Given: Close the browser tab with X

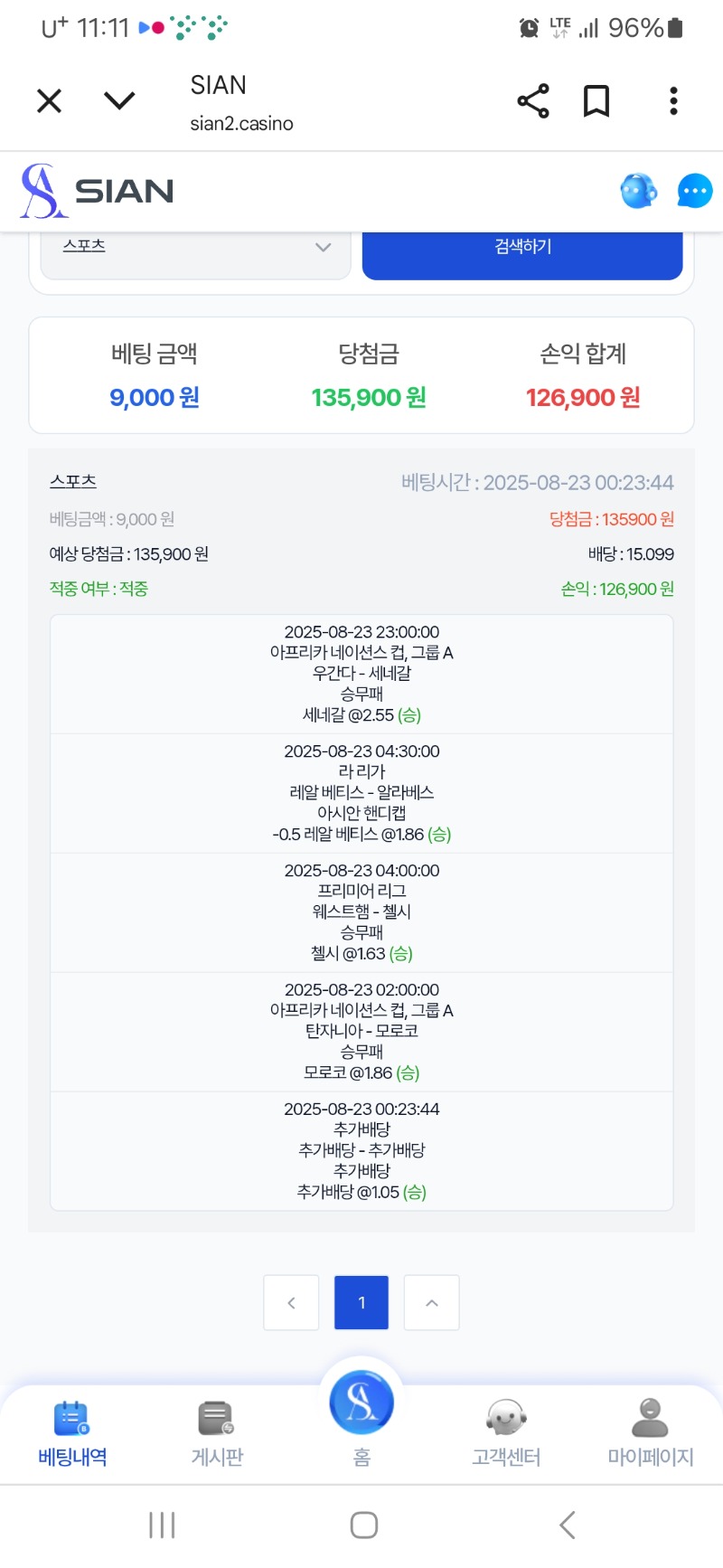Looking at the screenshot, I should (50, 100).
